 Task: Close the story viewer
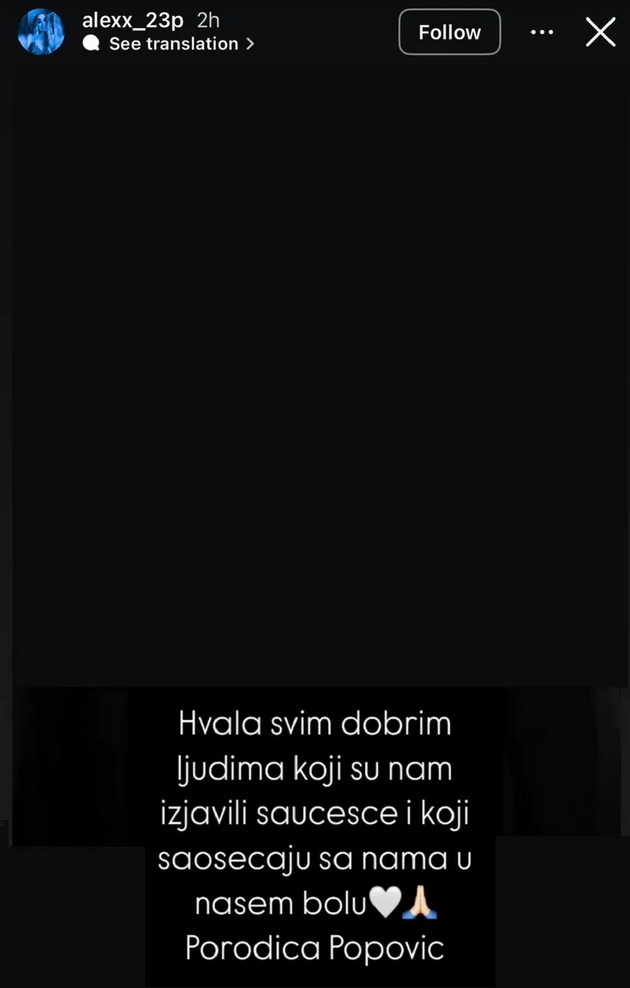coord(600,32)
